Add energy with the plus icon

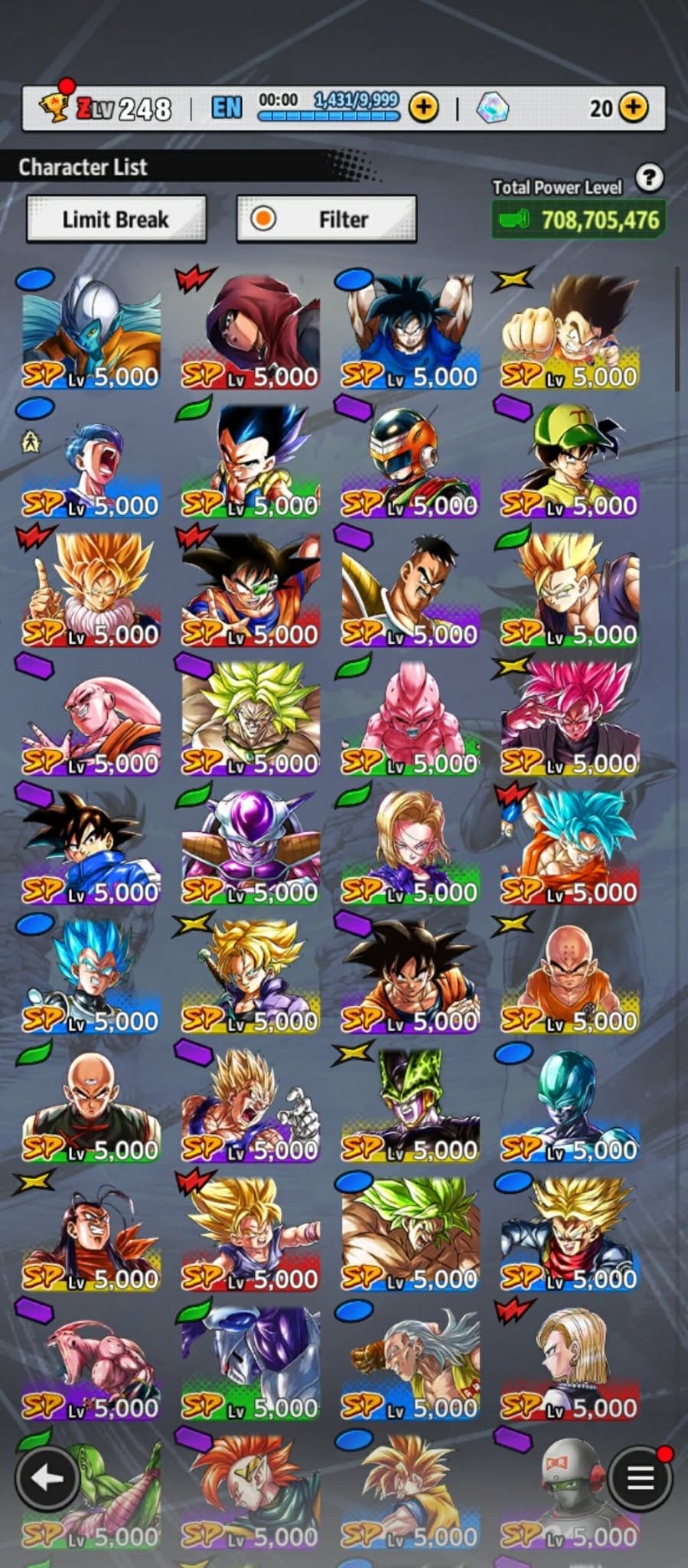pos(423,108)
